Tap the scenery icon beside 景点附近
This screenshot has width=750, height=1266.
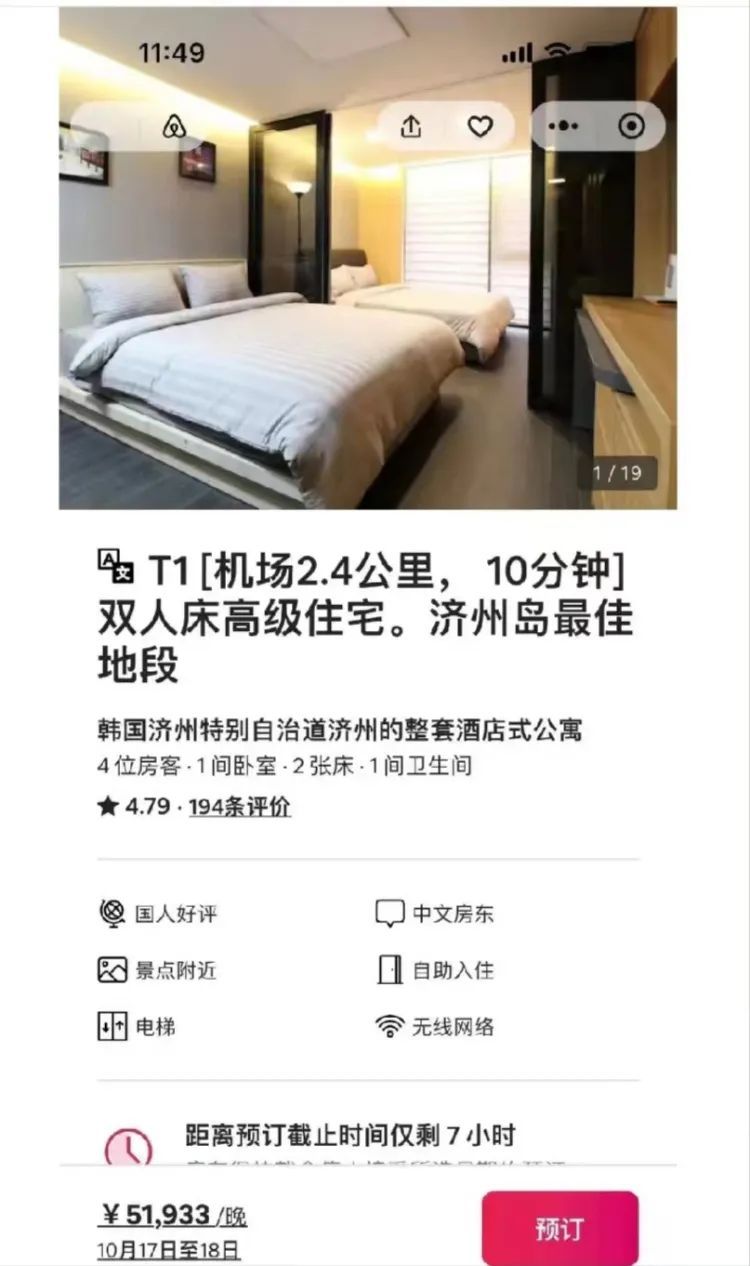click(x=109, y=969)
